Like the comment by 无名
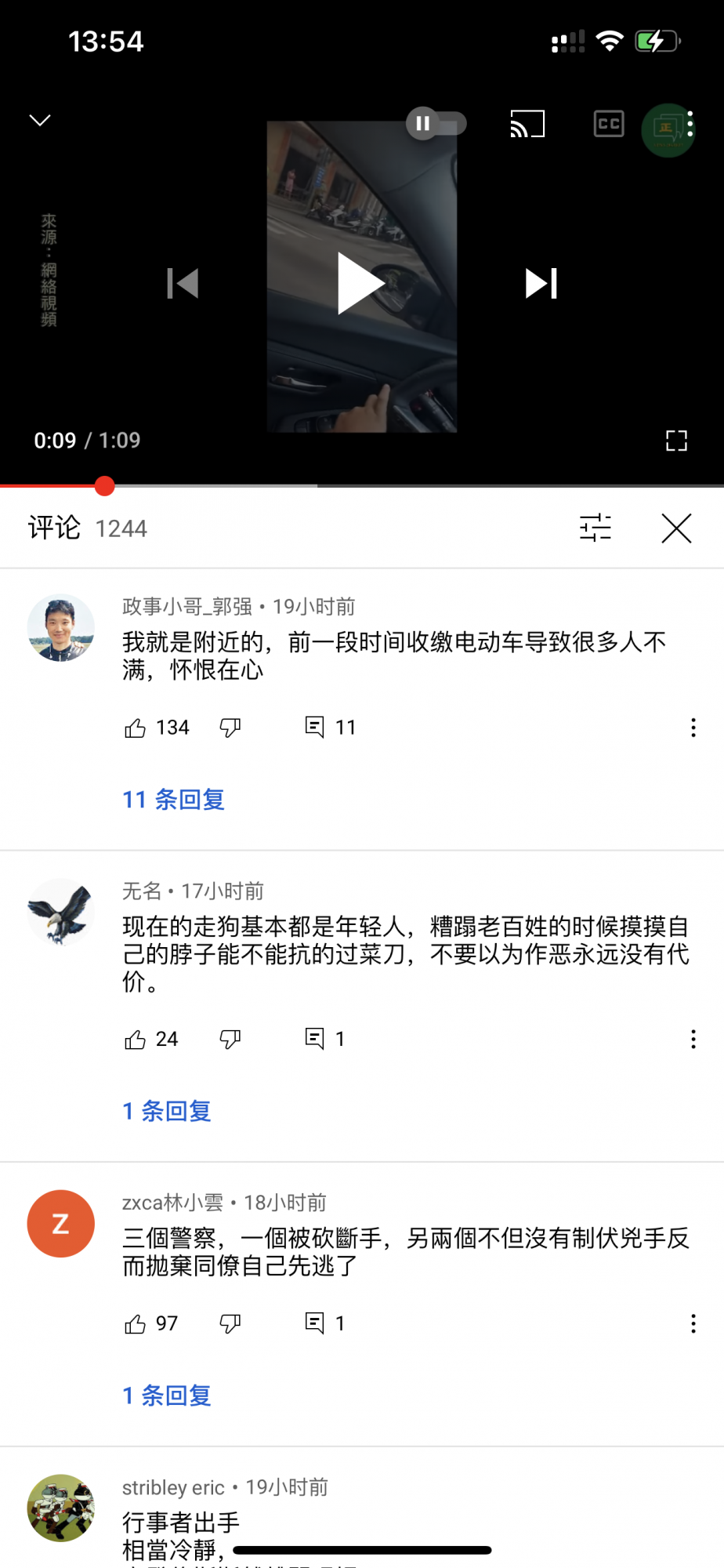Viewport: 724px width, 1568px height. [136, 1040]
